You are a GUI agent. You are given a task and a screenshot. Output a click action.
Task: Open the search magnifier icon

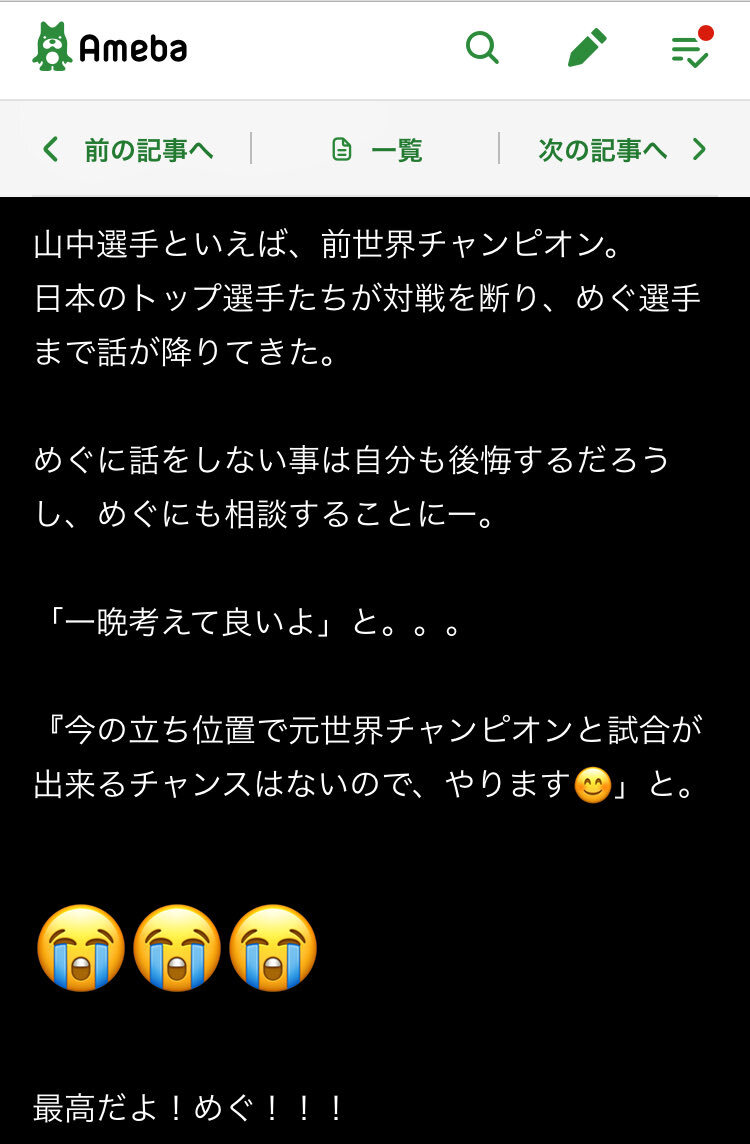[x=482, y=48]
